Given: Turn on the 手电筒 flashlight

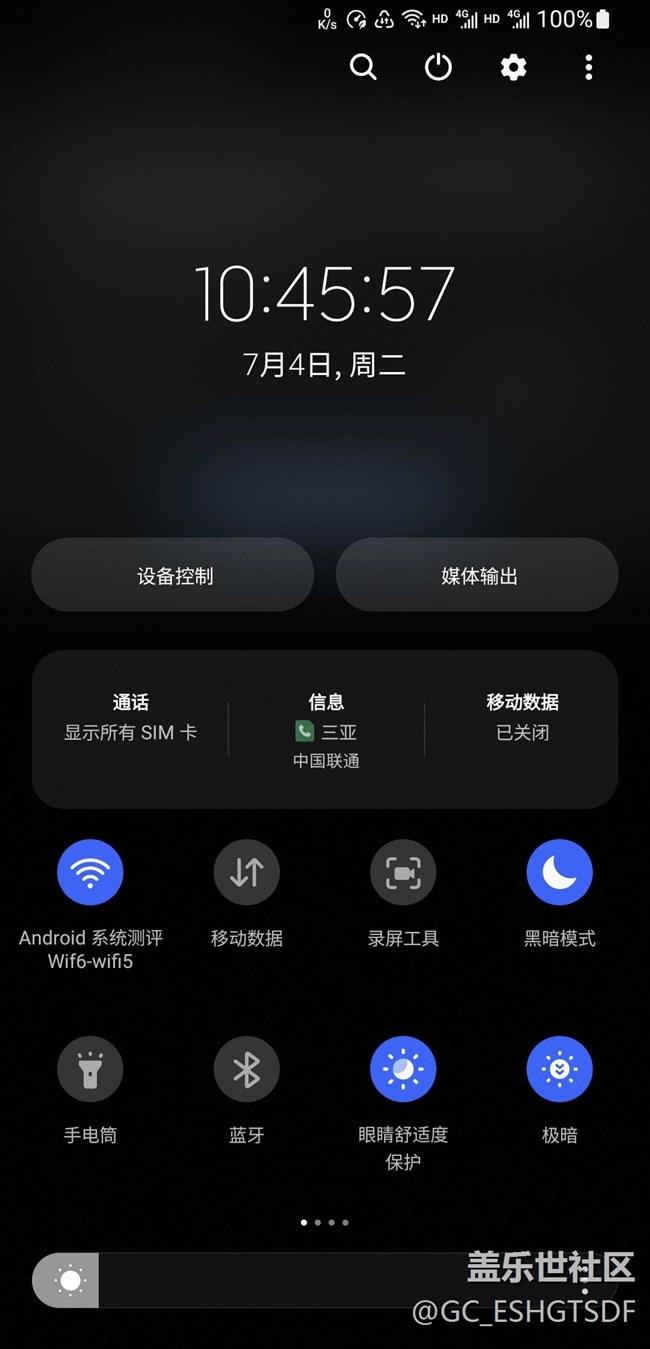Looking at the screenshot, I should (90, 1069).
